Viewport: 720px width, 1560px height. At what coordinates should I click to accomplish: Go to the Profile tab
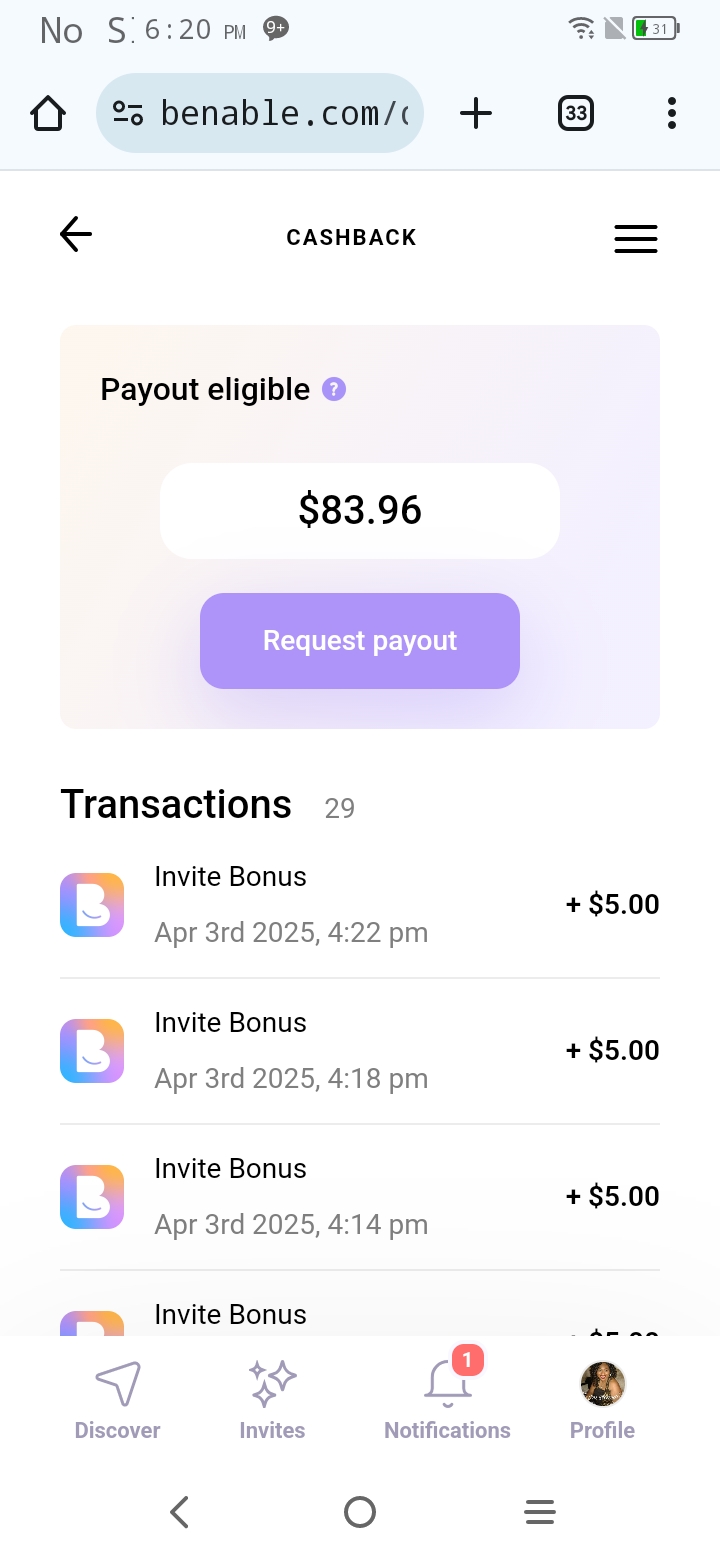tap(602, 1400)
